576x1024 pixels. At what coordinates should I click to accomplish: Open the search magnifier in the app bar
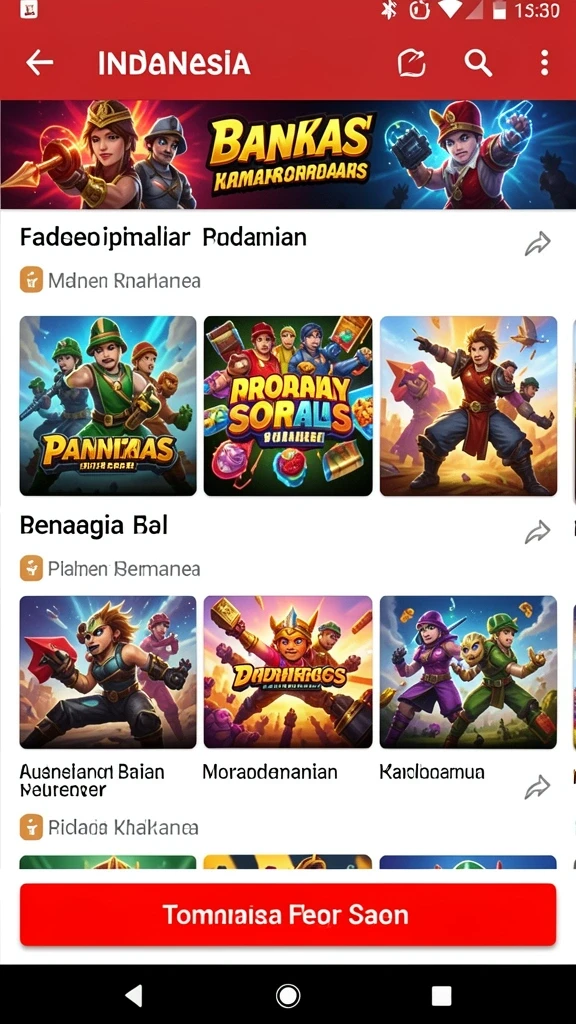478,63
